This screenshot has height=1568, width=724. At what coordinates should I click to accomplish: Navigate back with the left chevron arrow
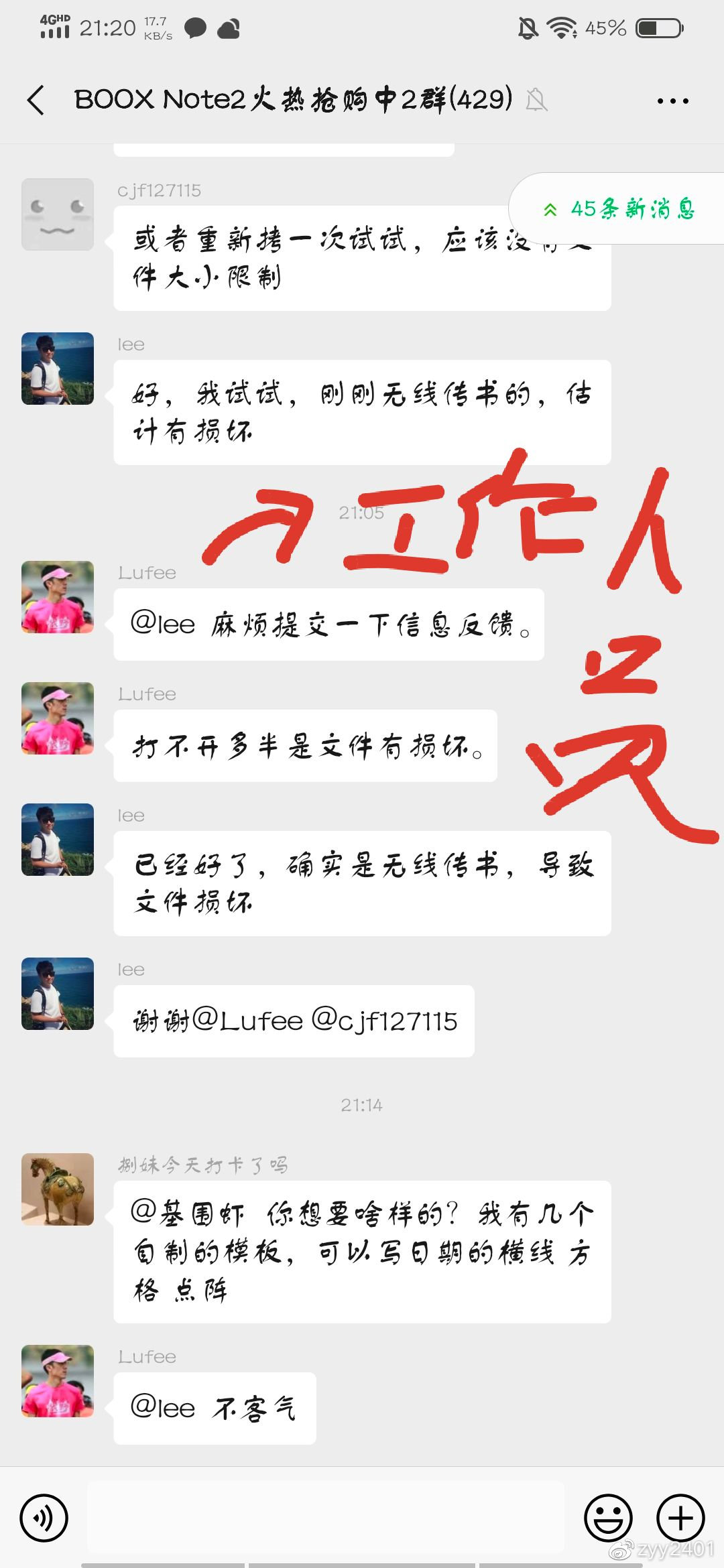point(35,99)
